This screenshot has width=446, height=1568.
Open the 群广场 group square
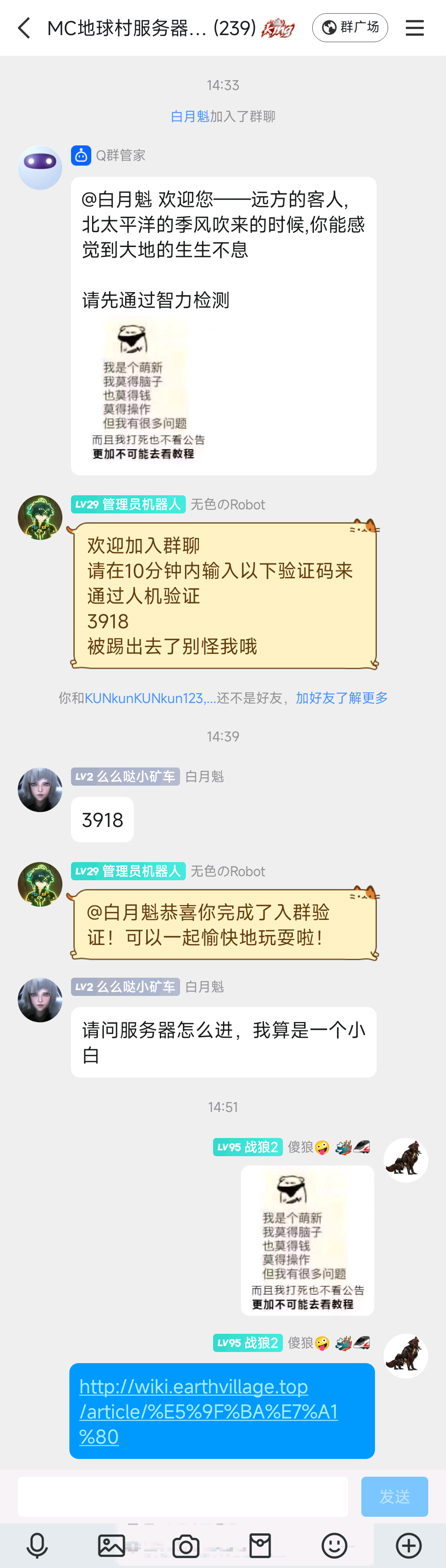click(350, 28)
